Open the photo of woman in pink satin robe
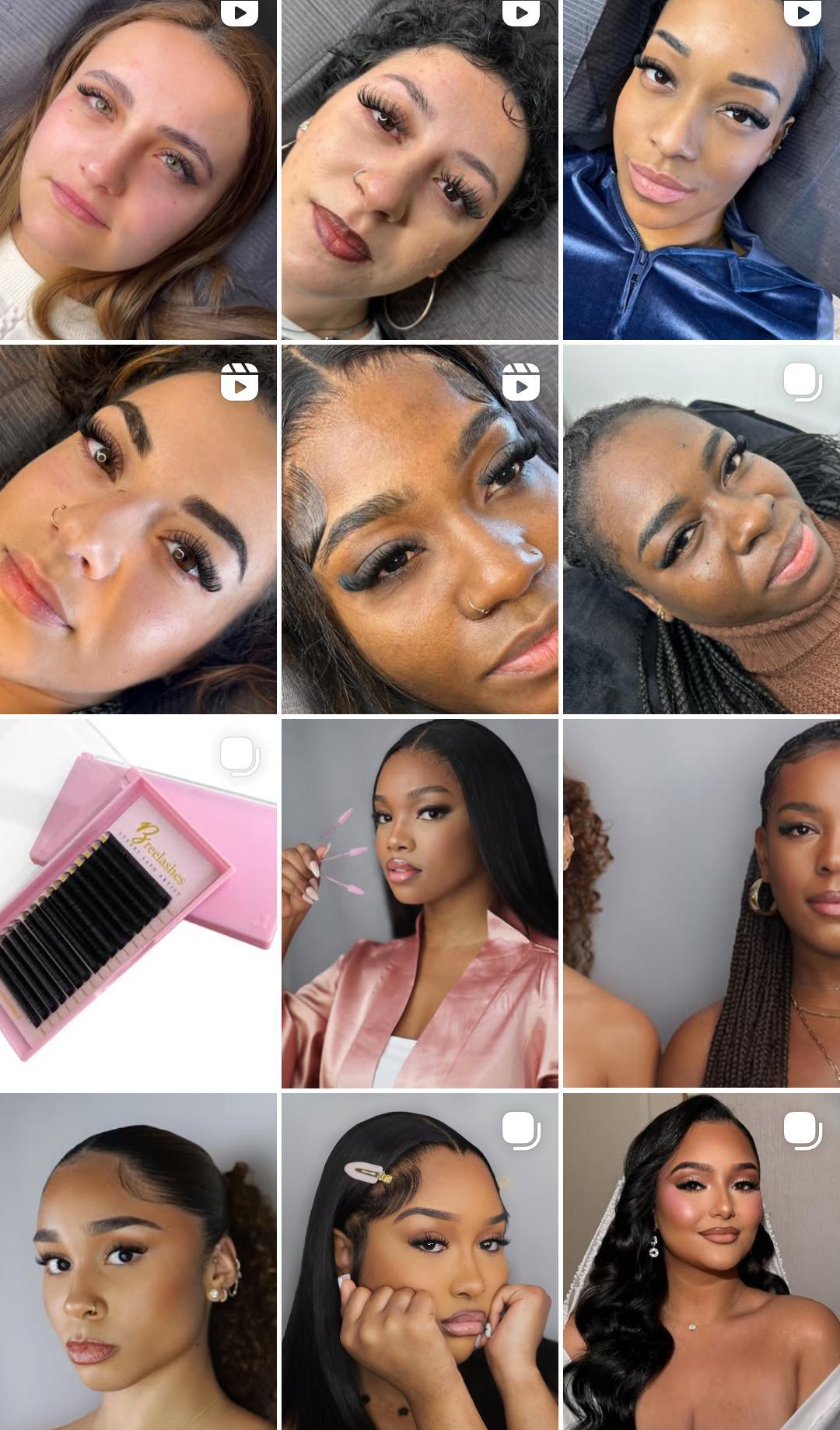Screen dimensions: 840x1430 click(419, 903)
